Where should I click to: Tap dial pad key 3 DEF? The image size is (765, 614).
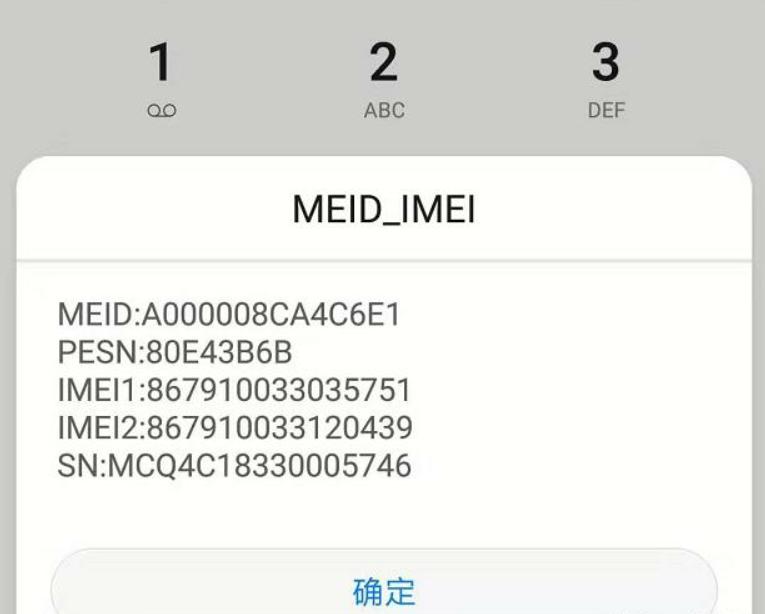(x=606, y=78)
